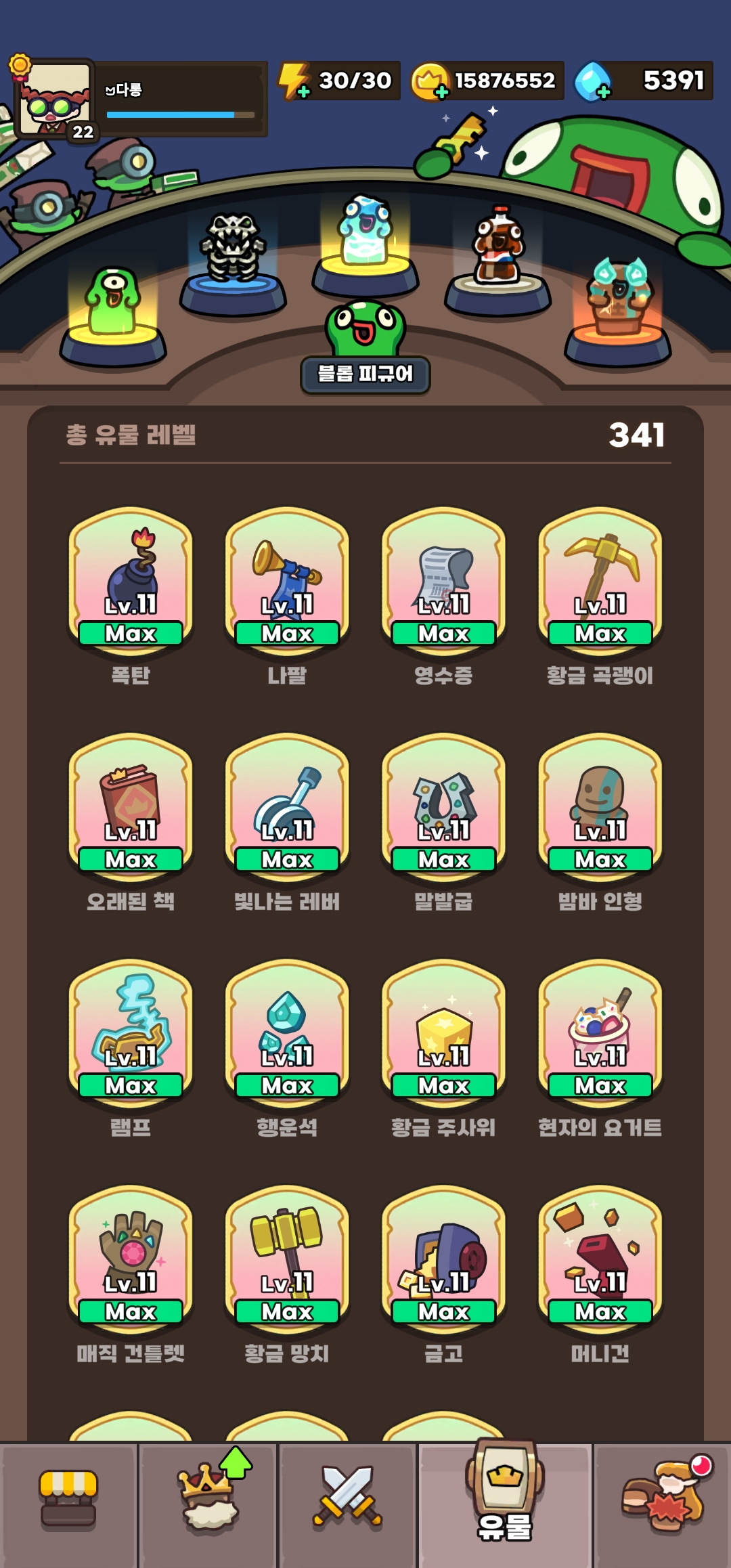Image resolution: width=731 pixels, height=1568 pixels.
Task: View the 말발굽 relic
Action: [443, 808]
